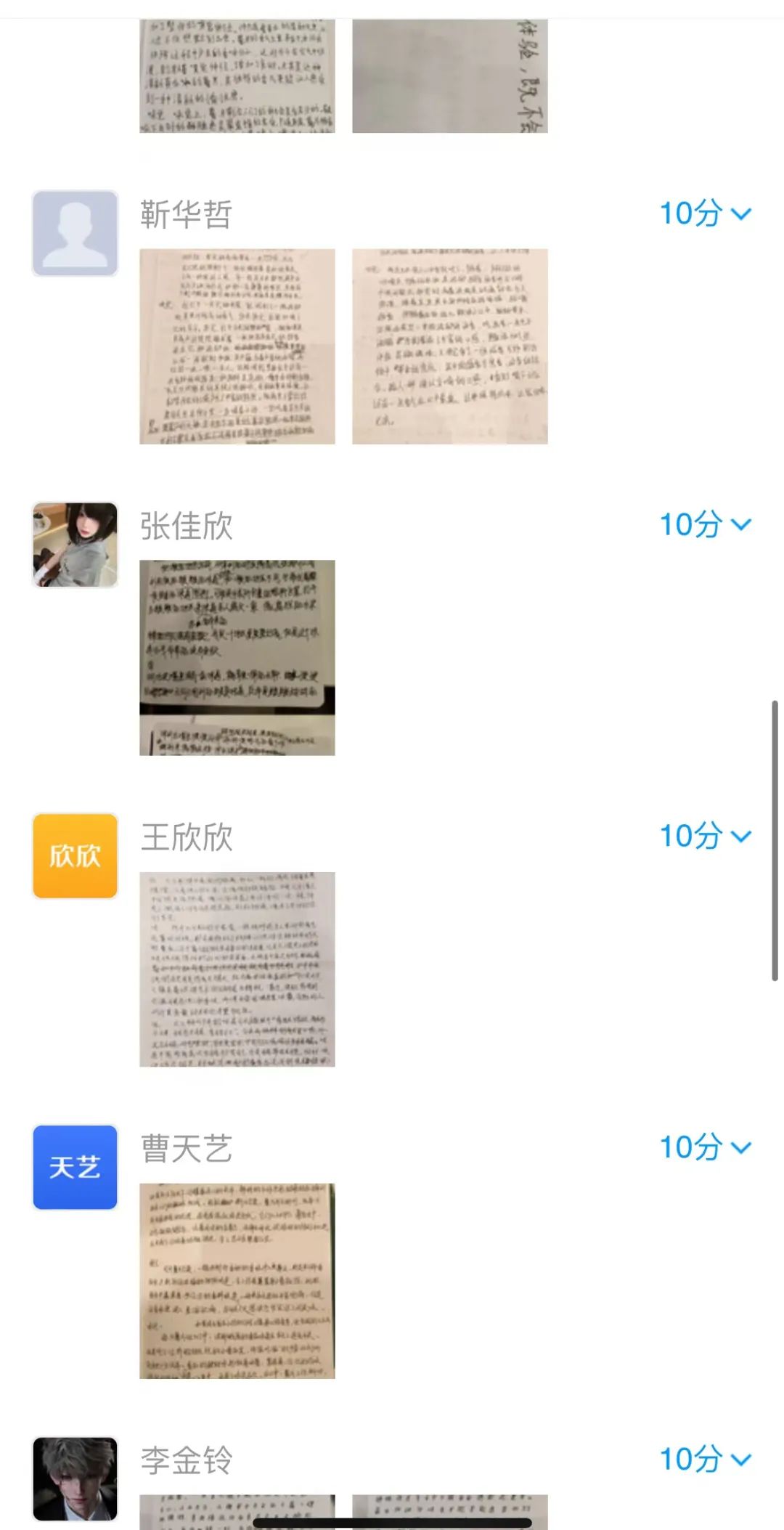Screen dimensions: 784x1530
Task: View 张佳欣's submitted homework image
Action: pyautogui.click(x=237, y=657)
